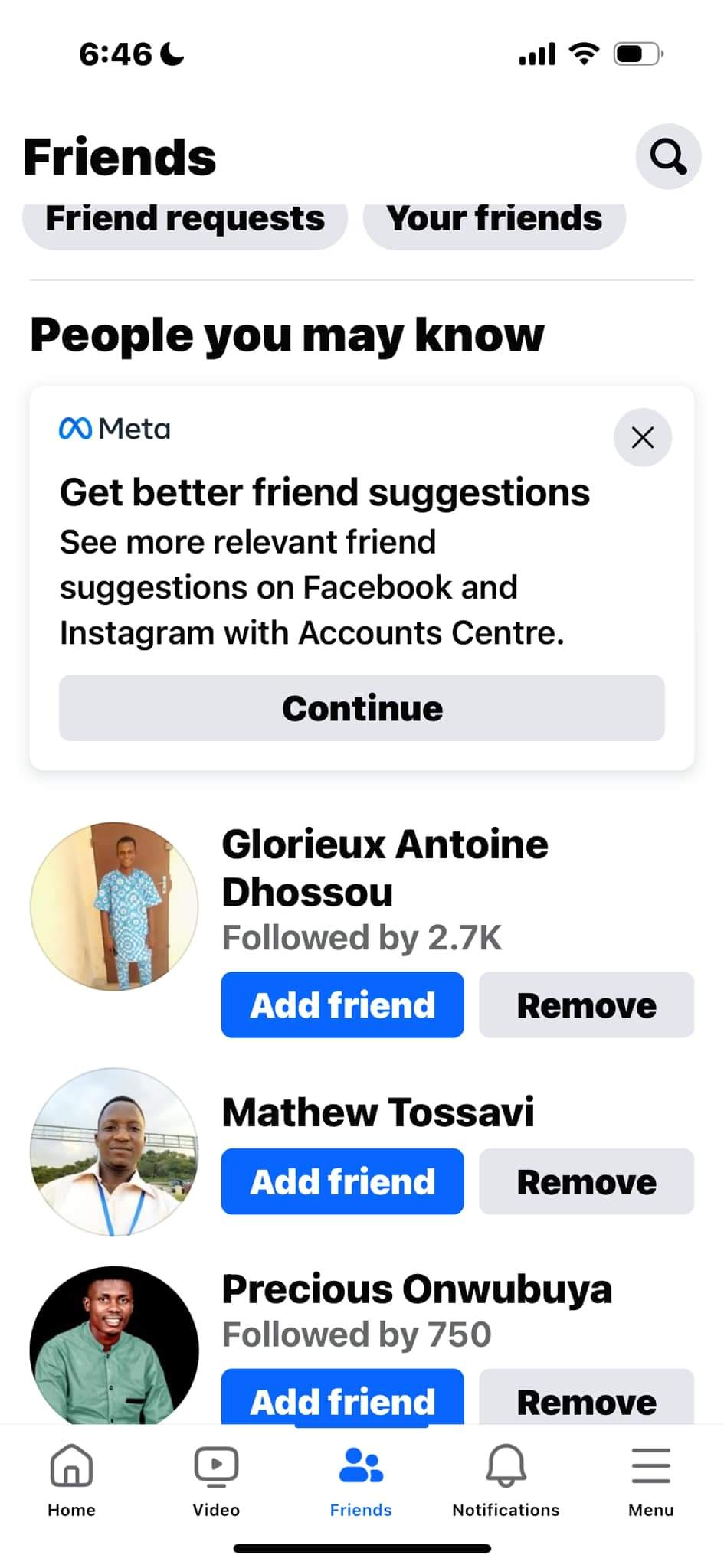Image resolution: width=724 pixels, height=1568 pixels.
Task: Open the search icon in Friends
Action: click(668, 157)
